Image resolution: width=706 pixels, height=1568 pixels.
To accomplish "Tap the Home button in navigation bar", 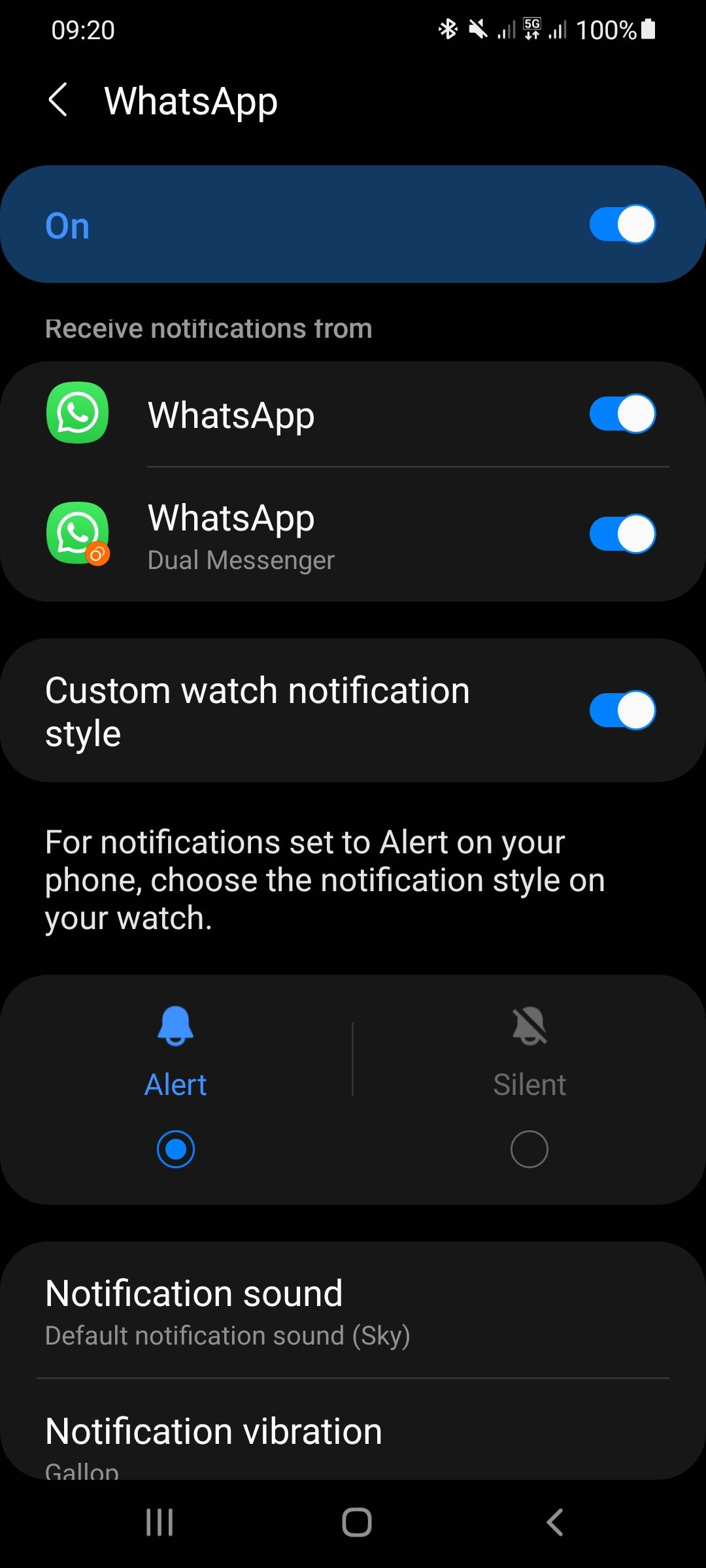I will [353, 1522].
